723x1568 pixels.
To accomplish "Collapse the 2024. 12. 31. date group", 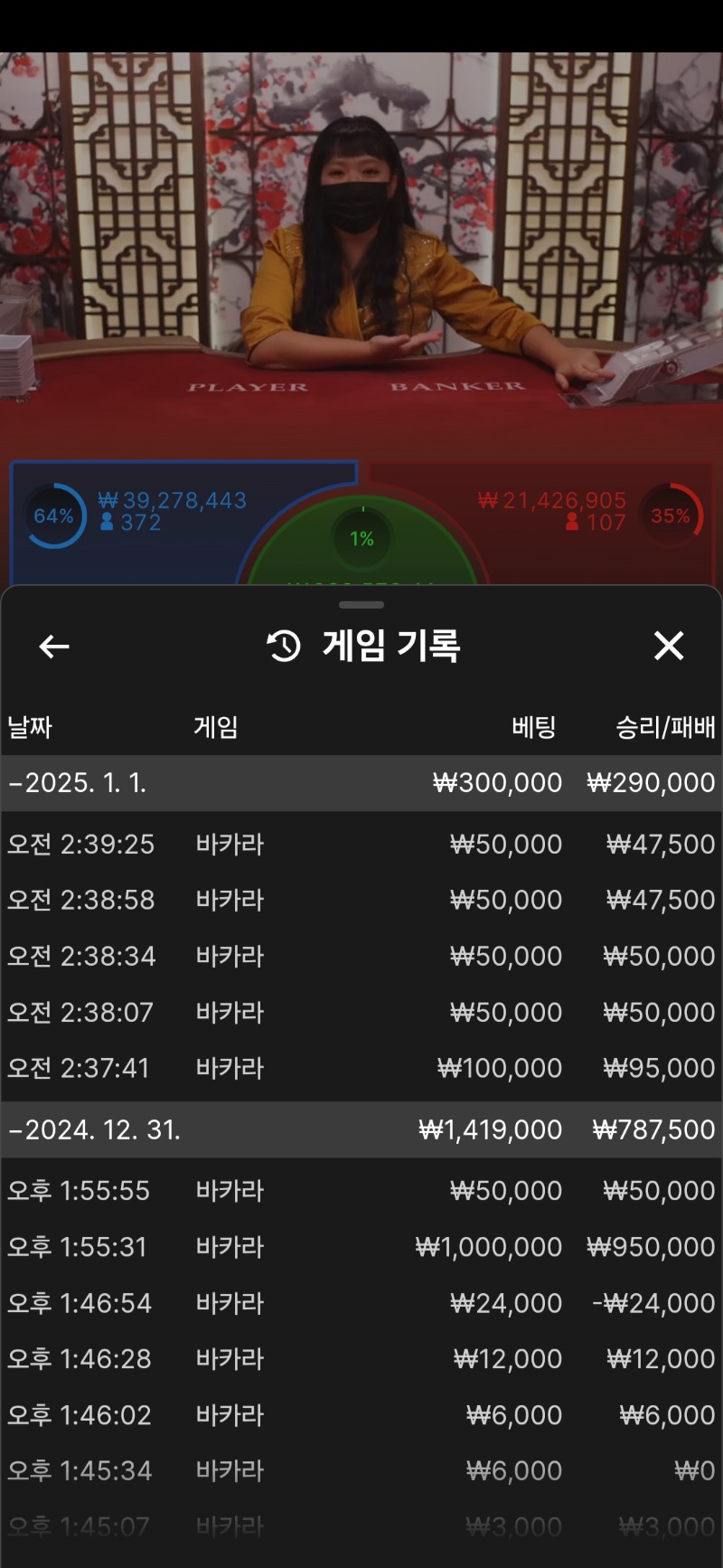I will [x=94, y=1130].
